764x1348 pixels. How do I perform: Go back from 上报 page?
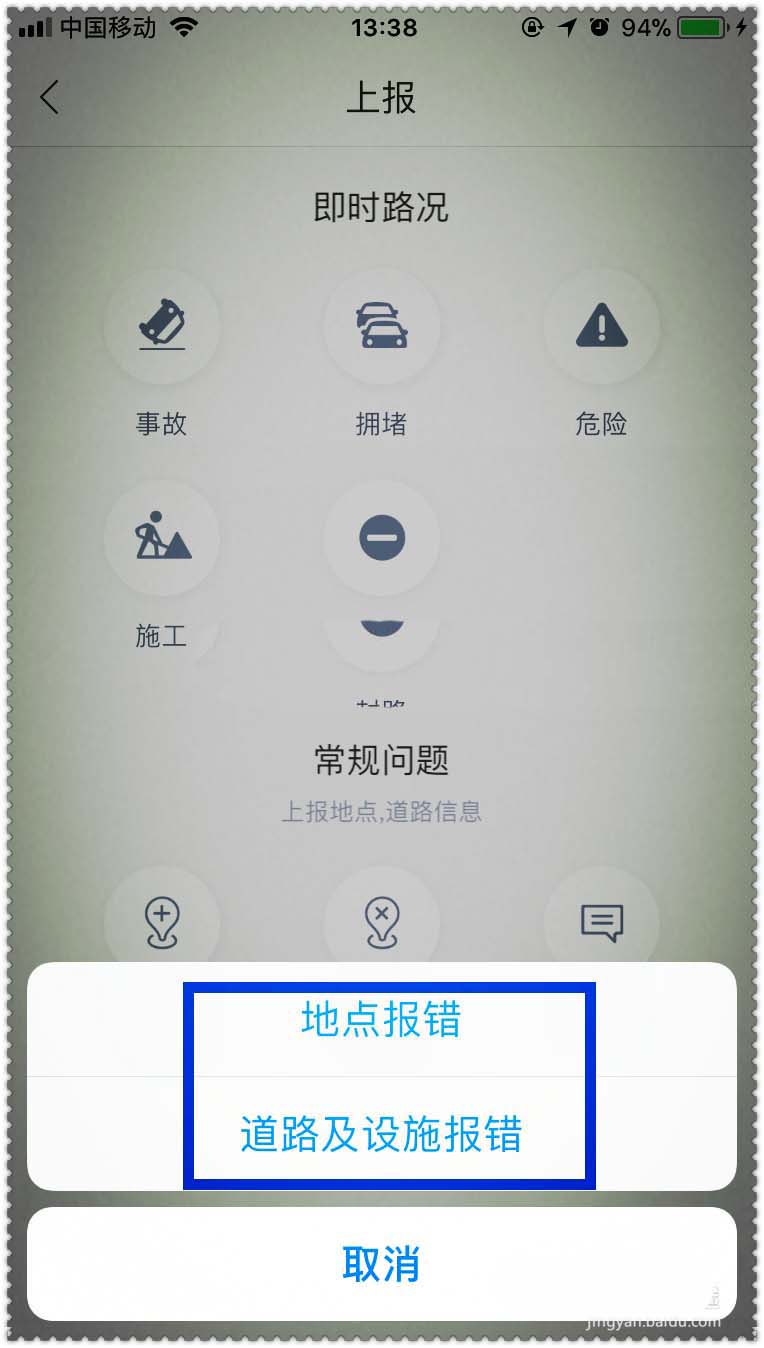[x=49, y=98]
